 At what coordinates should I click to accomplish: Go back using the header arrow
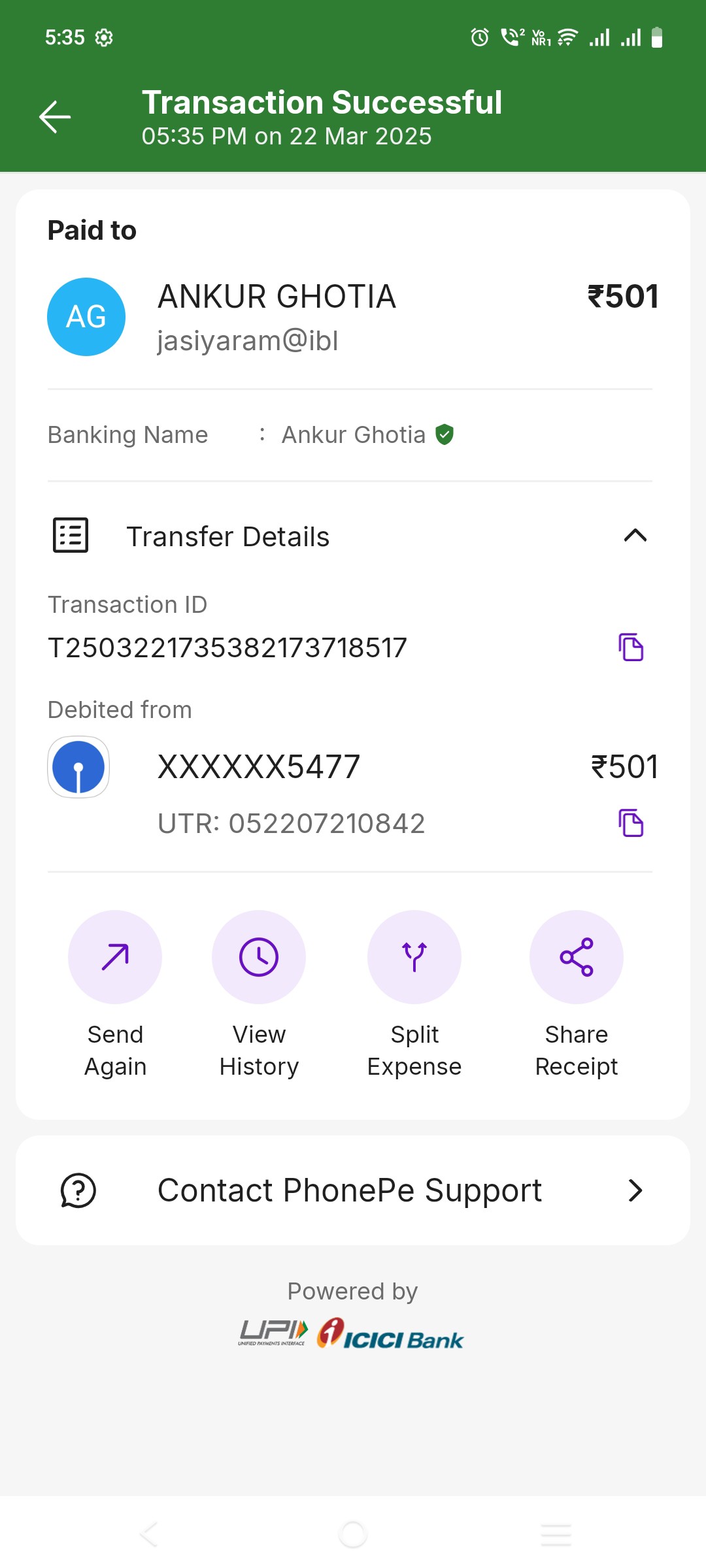tap(55, 117)
